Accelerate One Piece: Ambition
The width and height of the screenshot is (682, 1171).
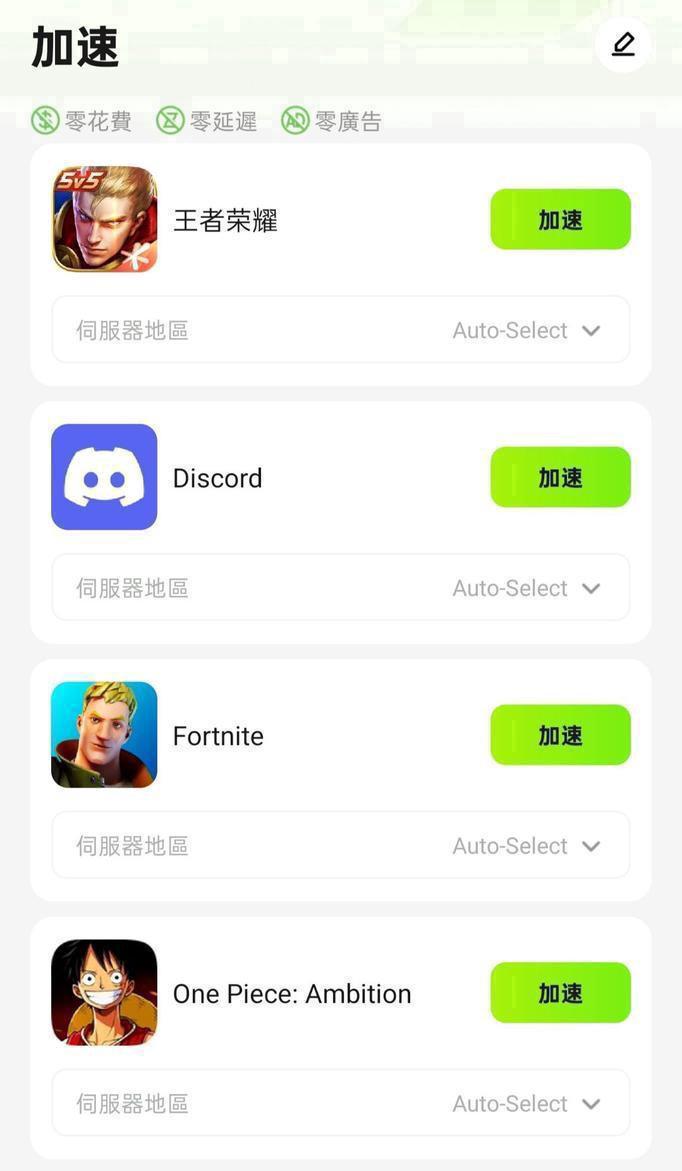click(x=560, y=993)
